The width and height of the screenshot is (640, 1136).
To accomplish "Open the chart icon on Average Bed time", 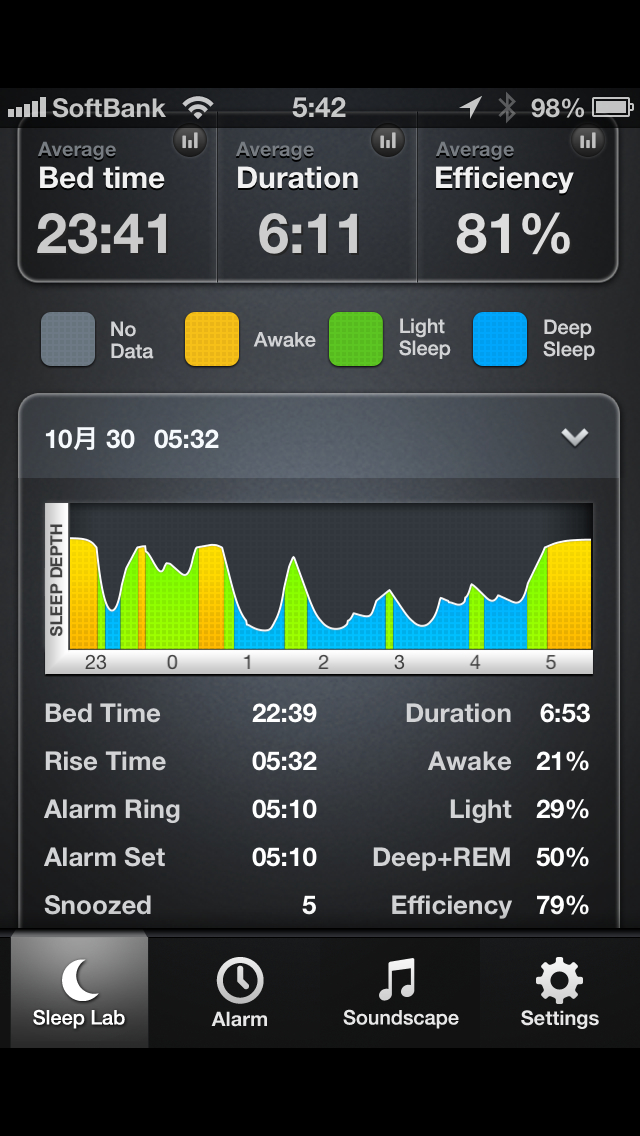I will tap(189, 141).
